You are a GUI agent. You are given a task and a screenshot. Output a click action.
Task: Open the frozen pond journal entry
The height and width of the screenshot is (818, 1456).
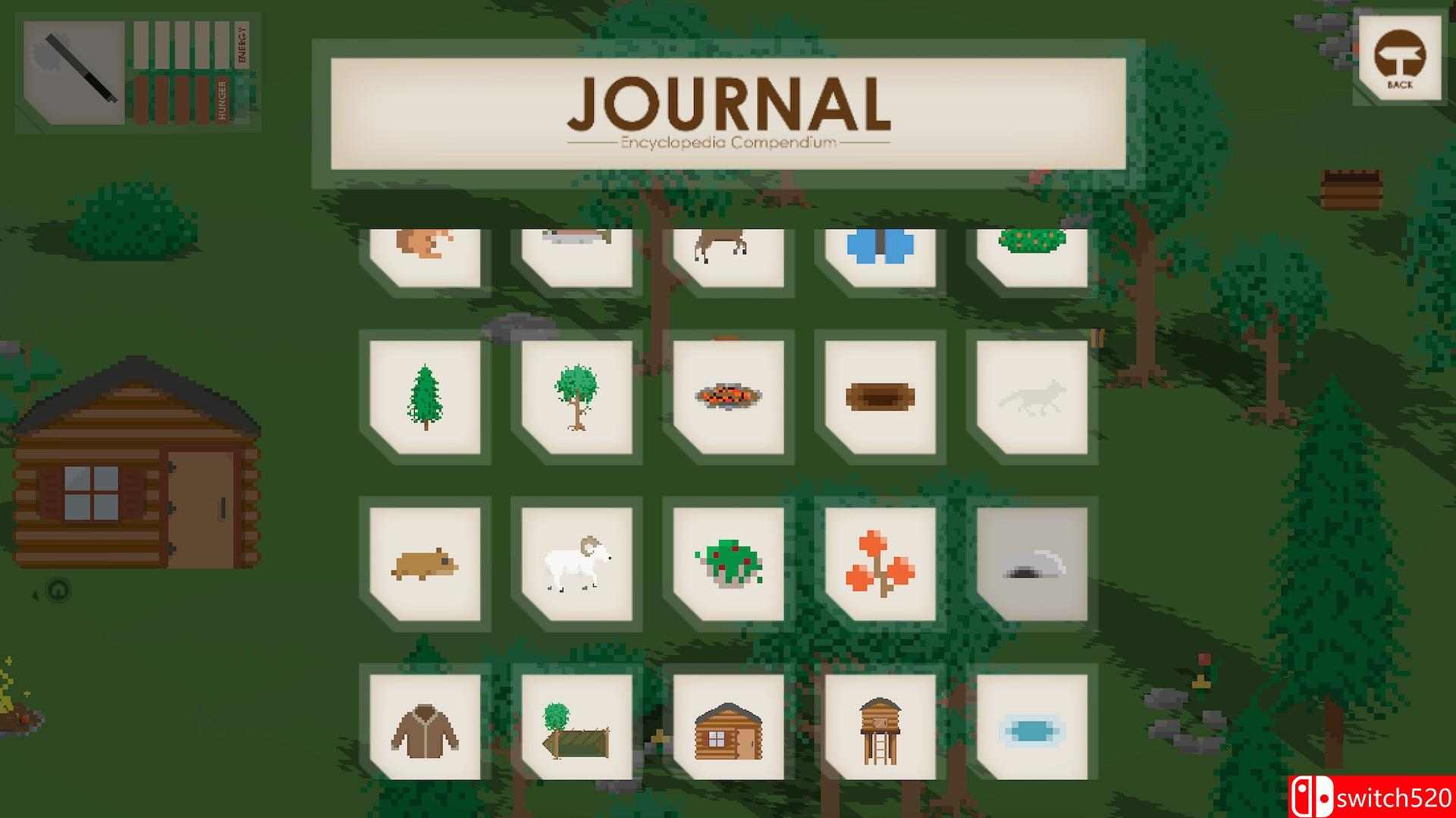(x=1031, y=729)
